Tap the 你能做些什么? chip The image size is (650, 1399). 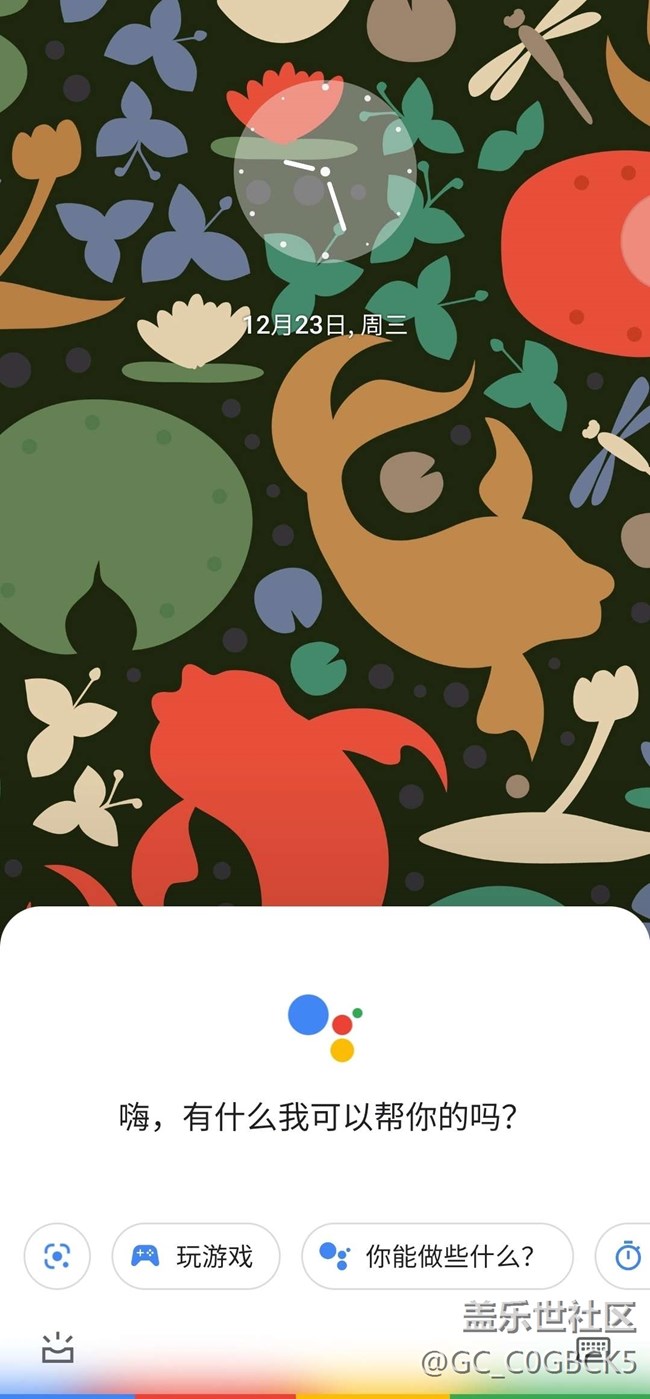tap(437, 1256)
